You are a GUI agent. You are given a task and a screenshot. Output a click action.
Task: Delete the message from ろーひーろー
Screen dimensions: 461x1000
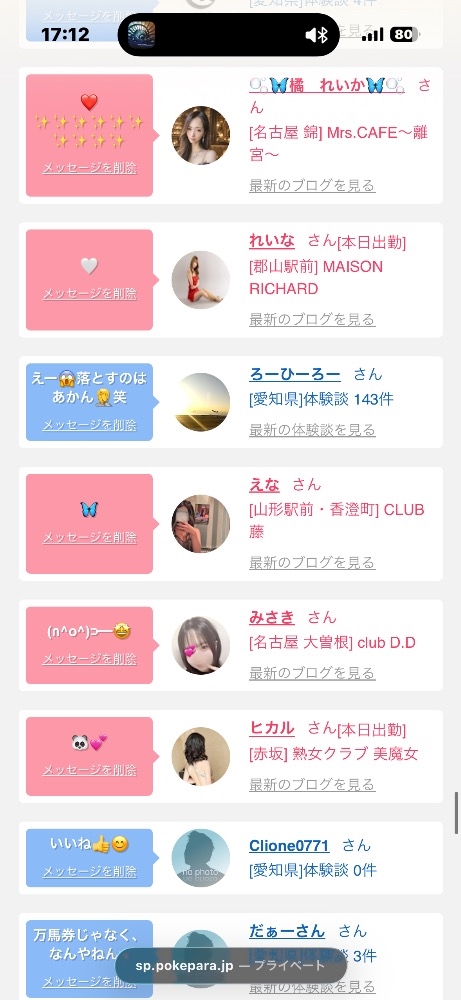tap(89, 425)
